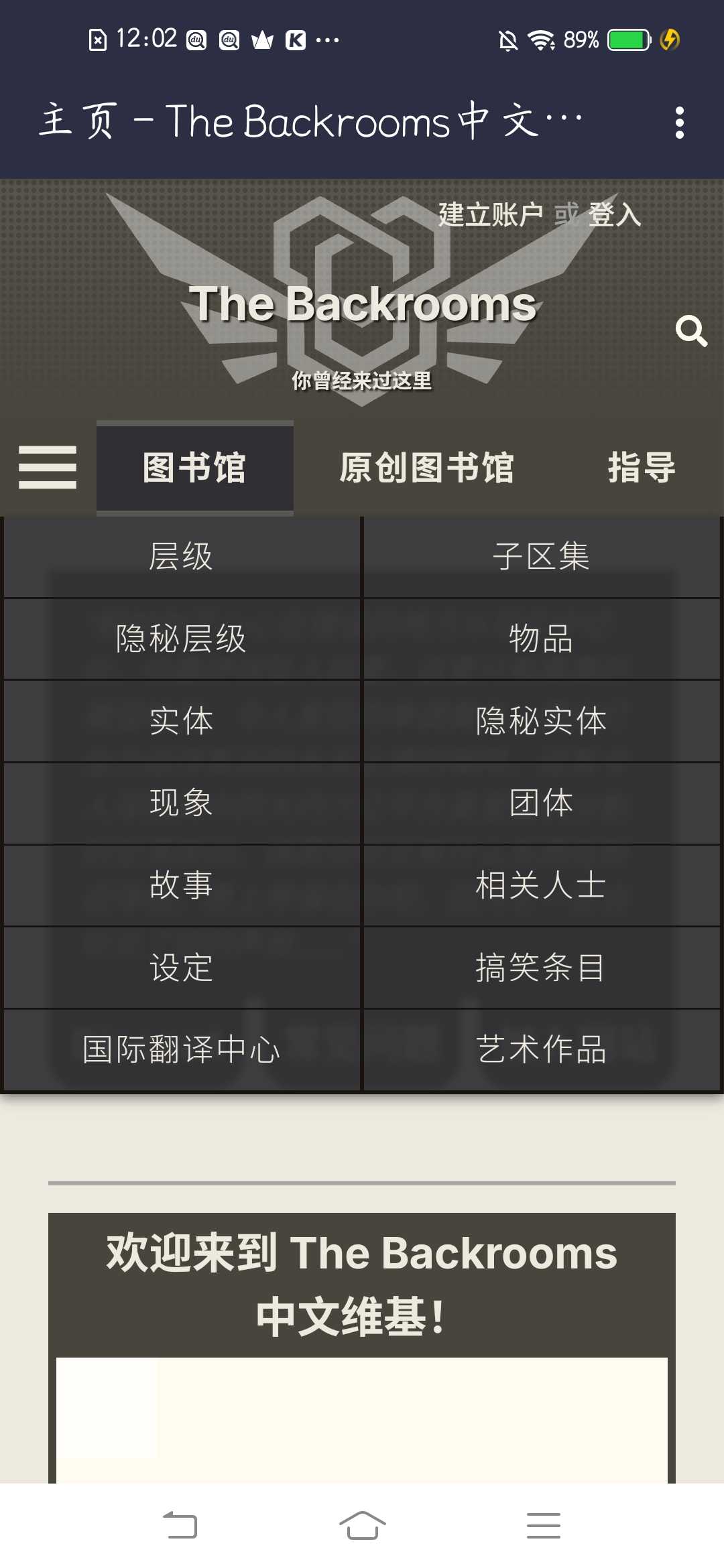Open 层级 from the library menu
724x1568 pixels.
(x=181, y=557)
